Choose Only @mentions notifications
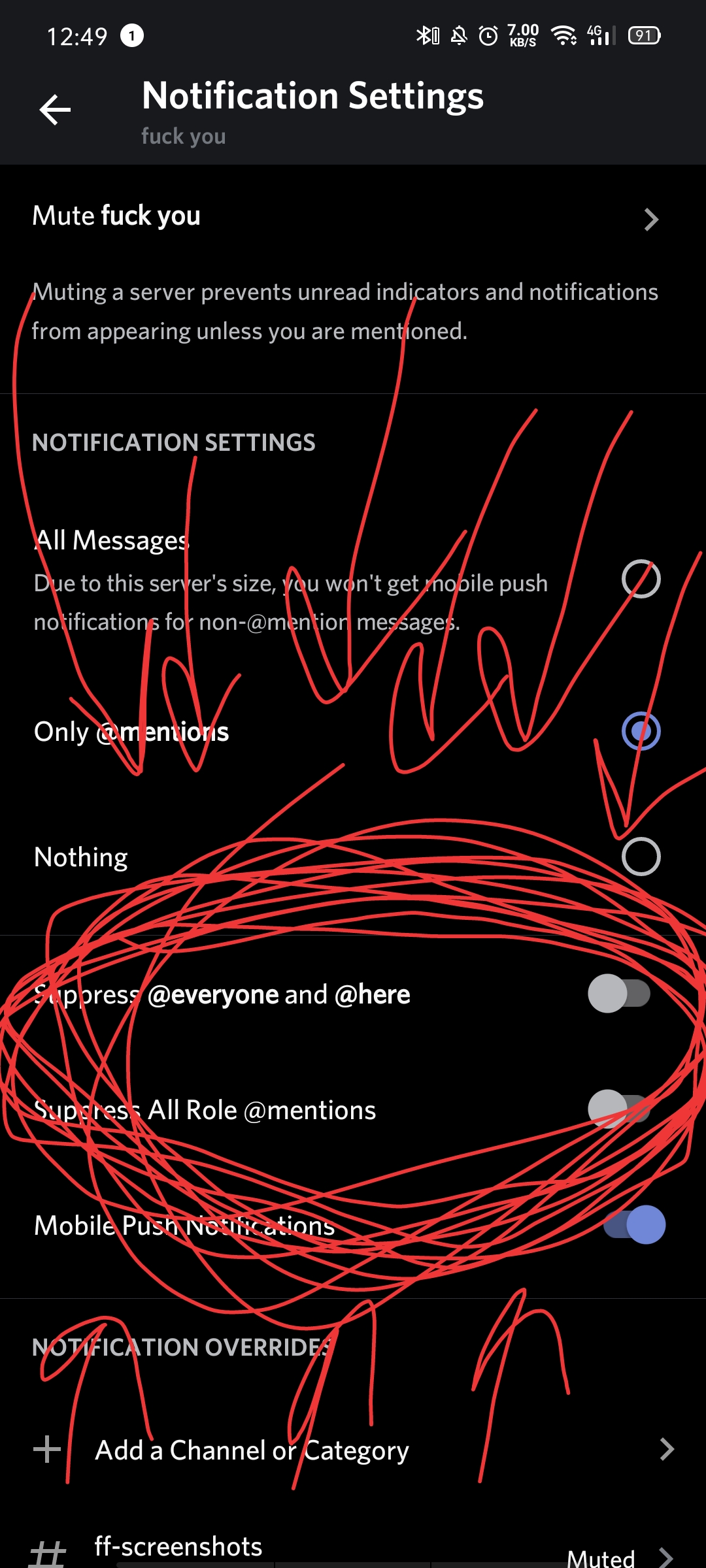This screenshot has width=706, height=1568. (641, 731)
